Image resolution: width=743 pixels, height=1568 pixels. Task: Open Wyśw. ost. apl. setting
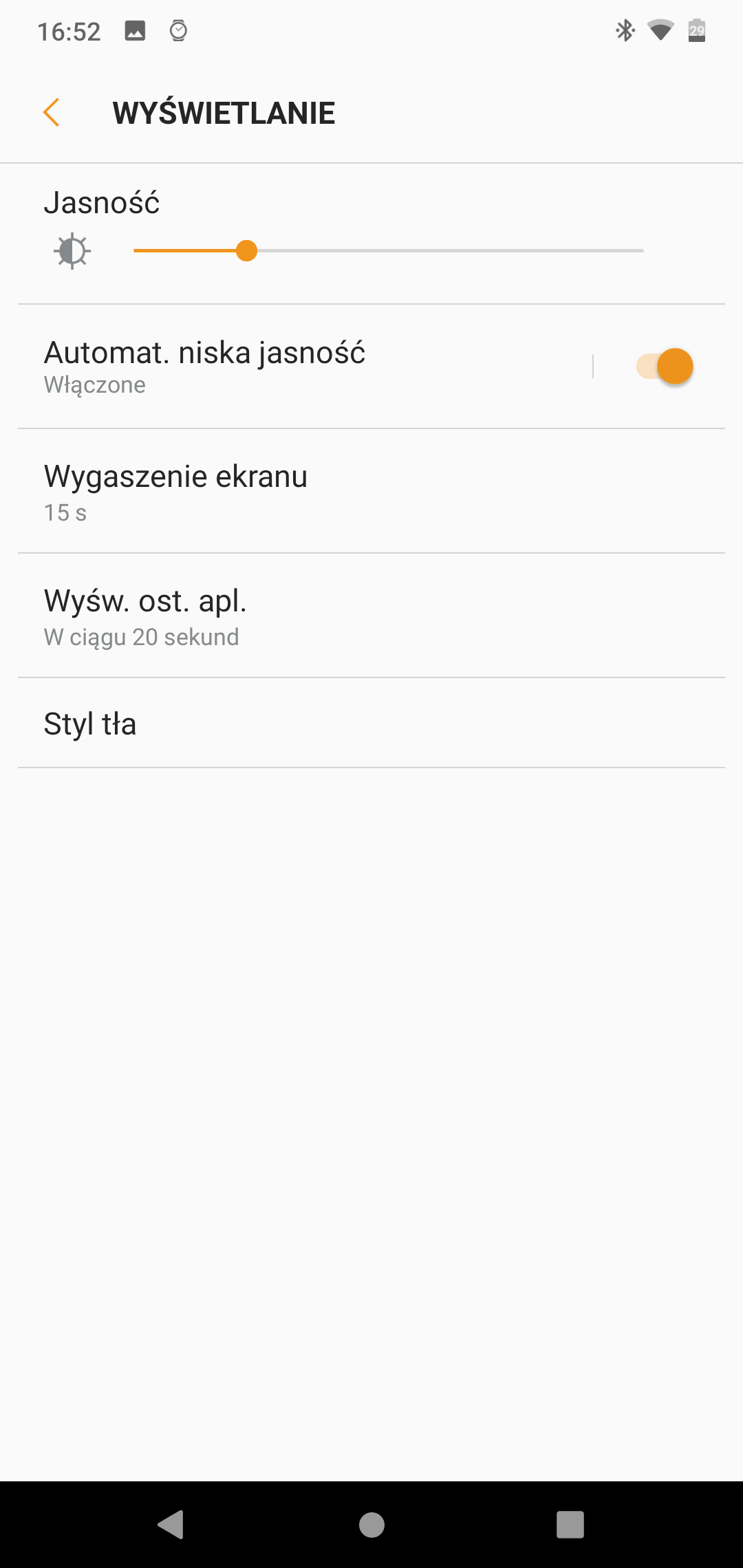[x=371, y=616]
